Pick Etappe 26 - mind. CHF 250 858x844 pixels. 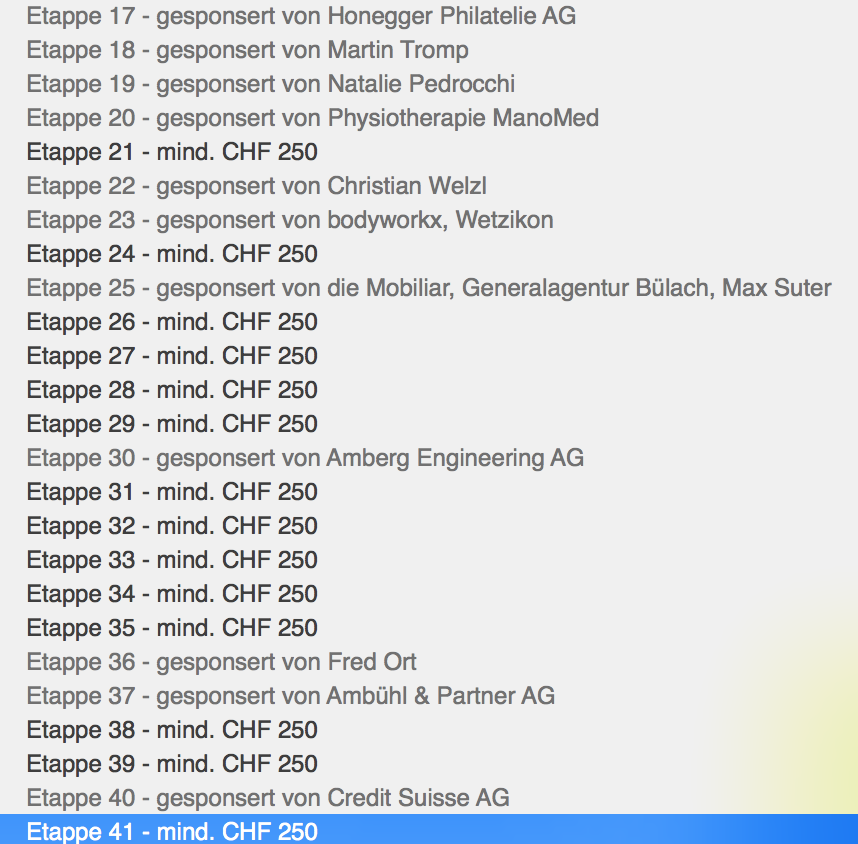tap(172, 322)
